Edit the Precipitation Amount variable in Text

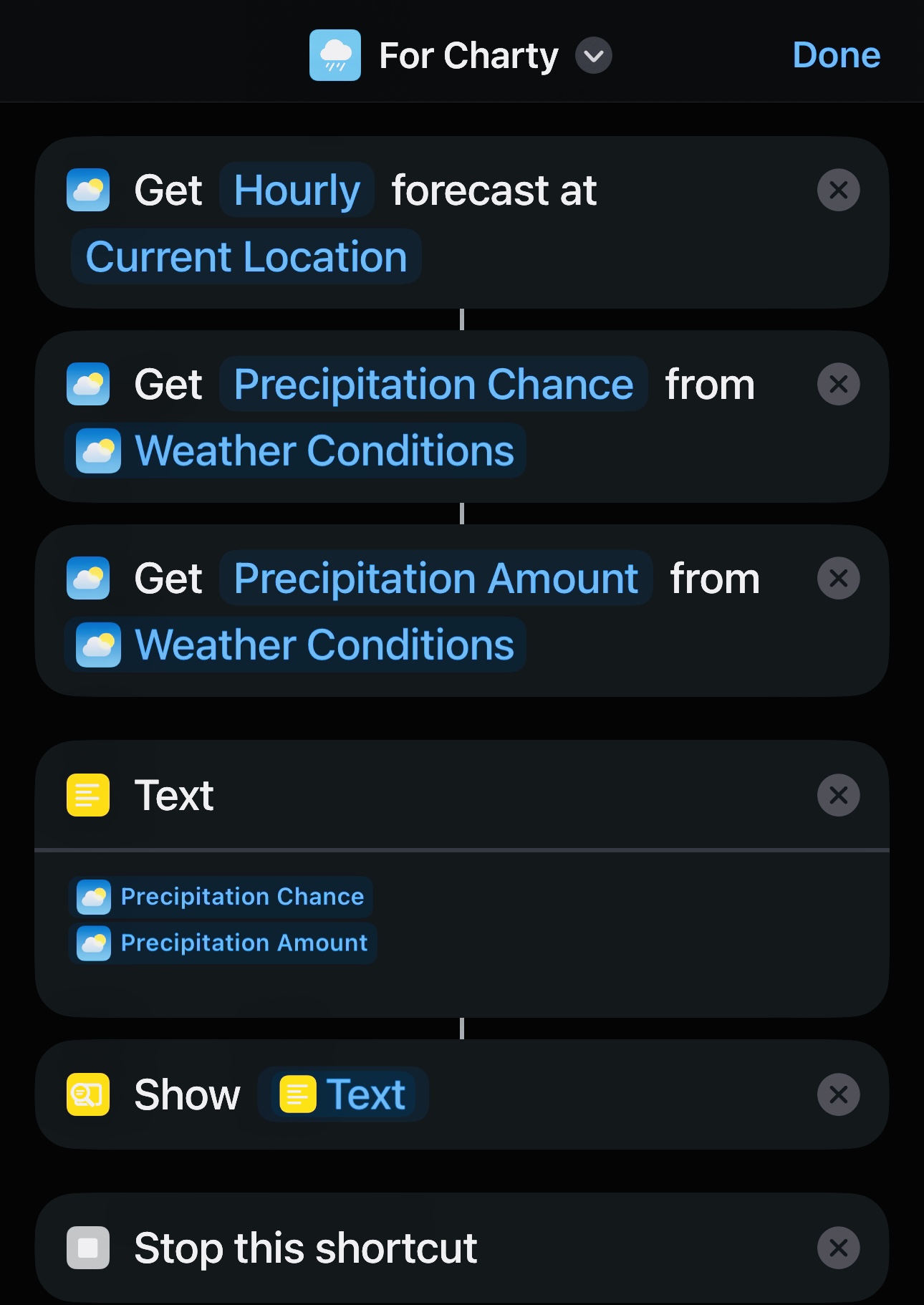(x=223, y=943)
